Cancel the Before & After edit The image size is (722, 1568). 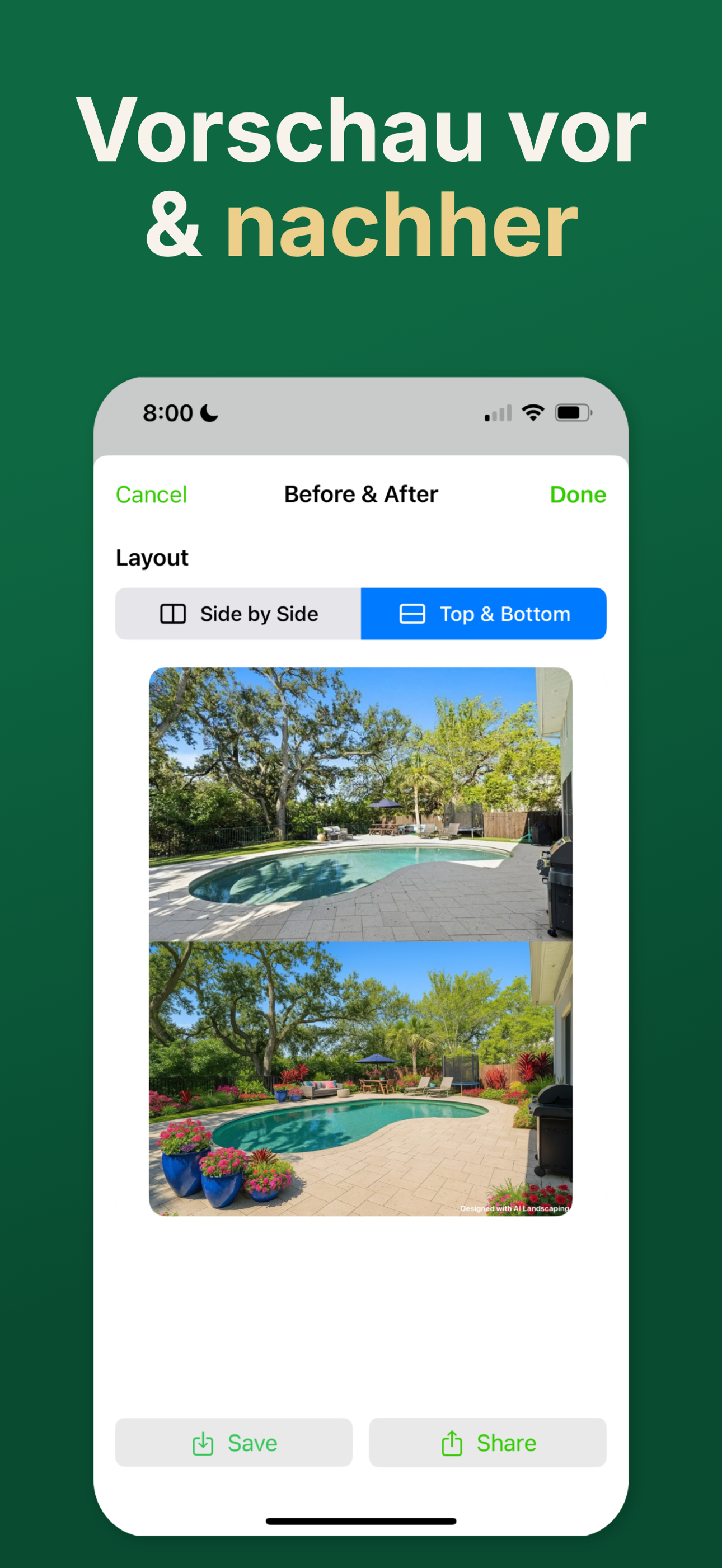click(151, 493)
